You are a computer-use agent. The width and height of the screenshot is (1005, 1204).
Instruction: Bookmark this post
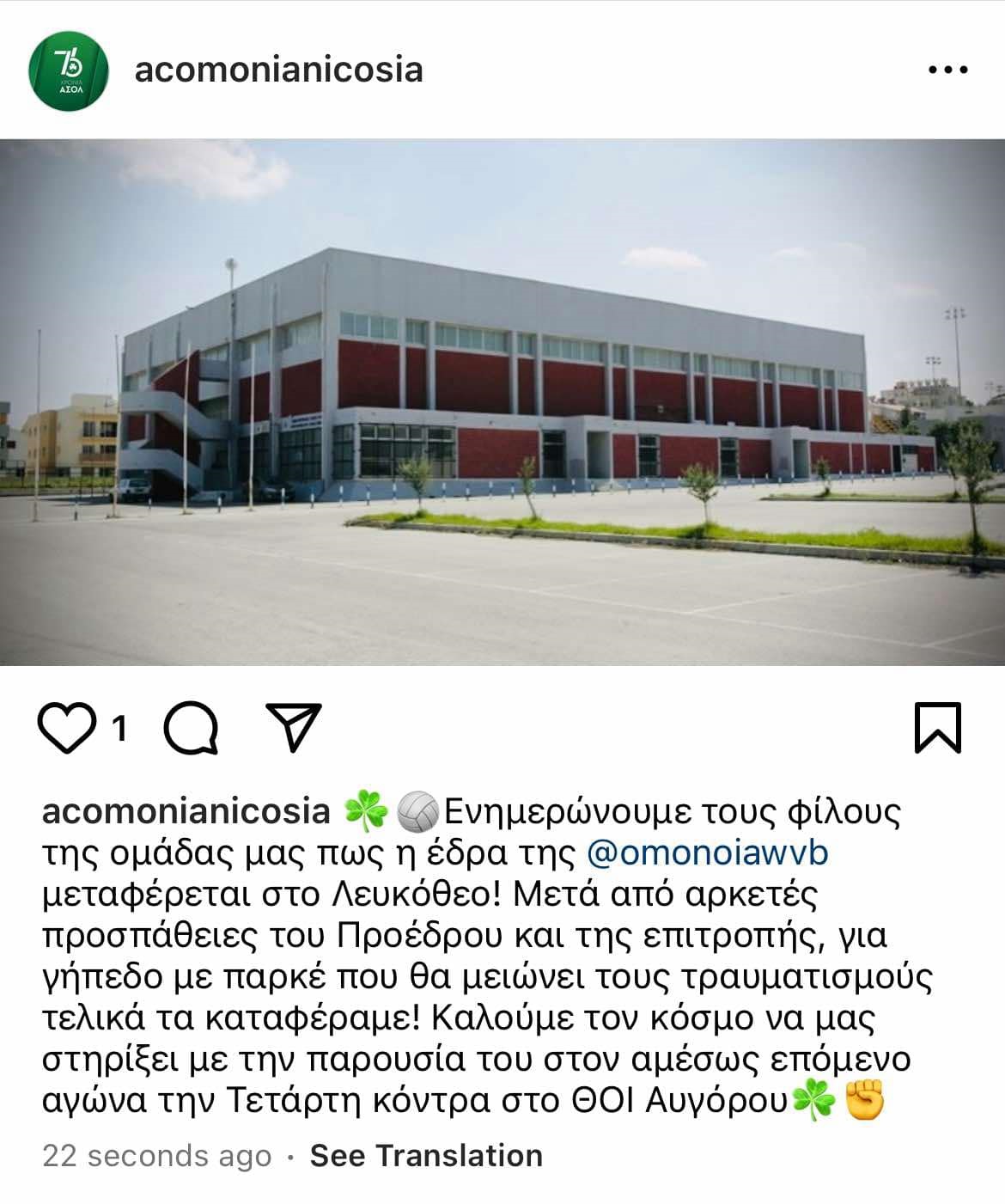[938, 727]
